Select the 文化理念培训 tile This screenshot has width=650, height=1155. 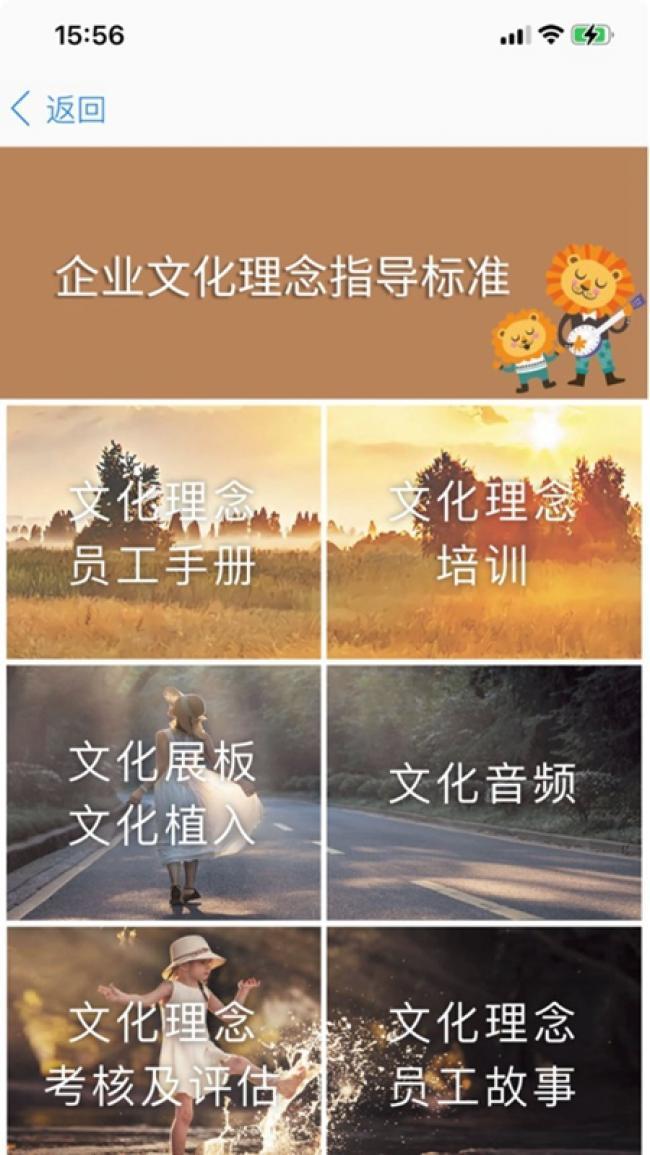coord(484,532)
